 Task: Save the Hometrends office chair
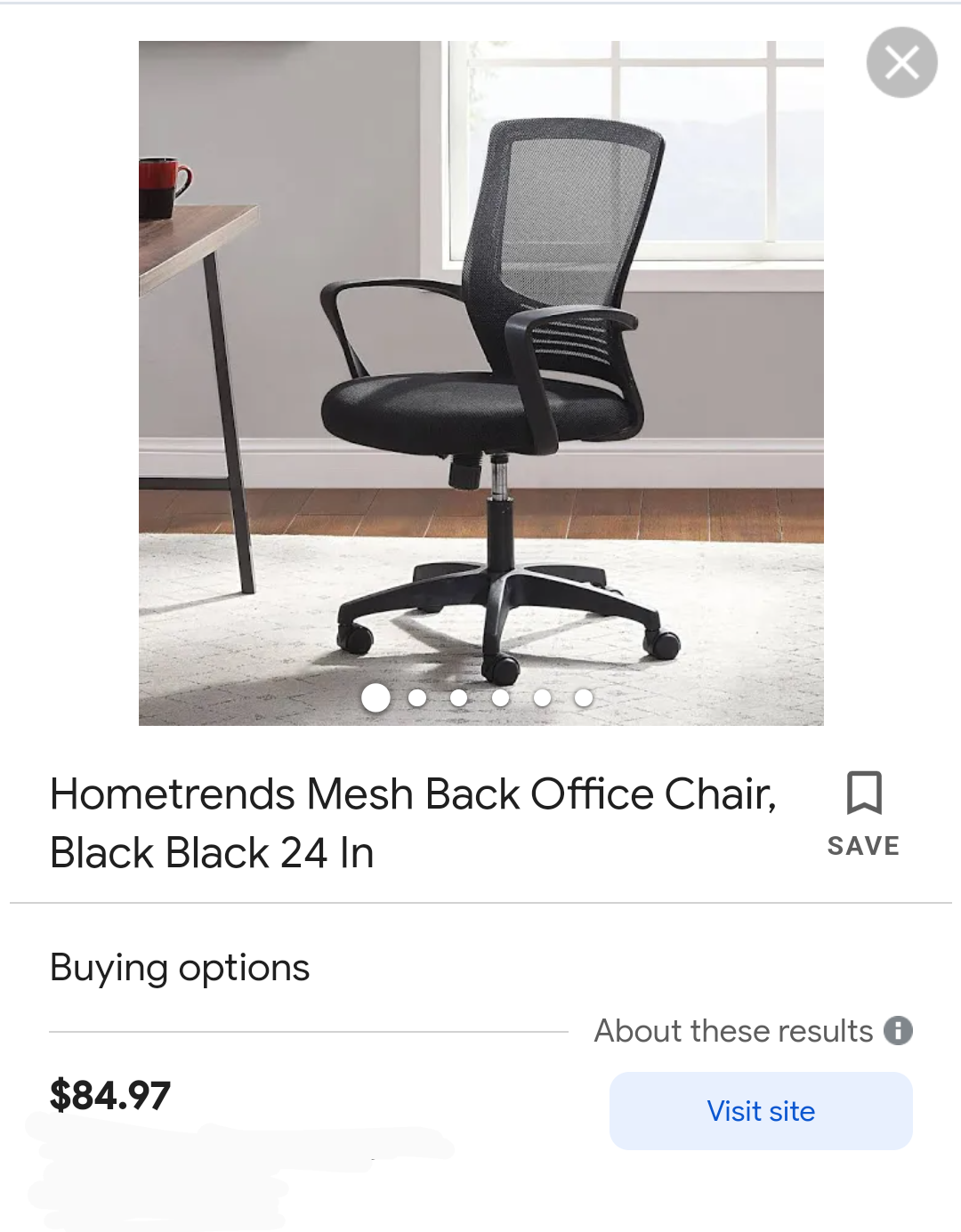(x=863, y=812)
